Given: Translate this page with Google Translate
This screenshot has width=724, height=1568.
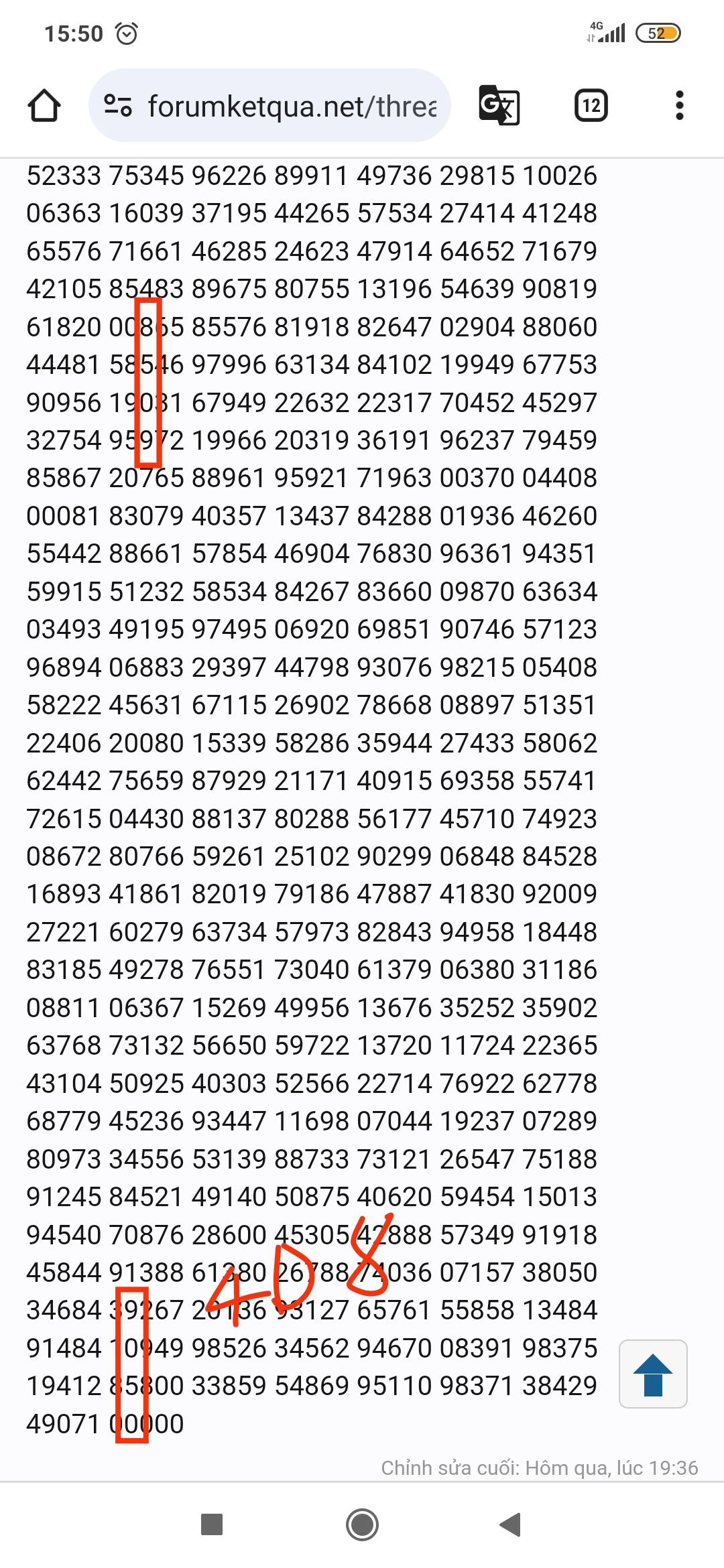Looking at the screenshot, I should click(499, 105).
